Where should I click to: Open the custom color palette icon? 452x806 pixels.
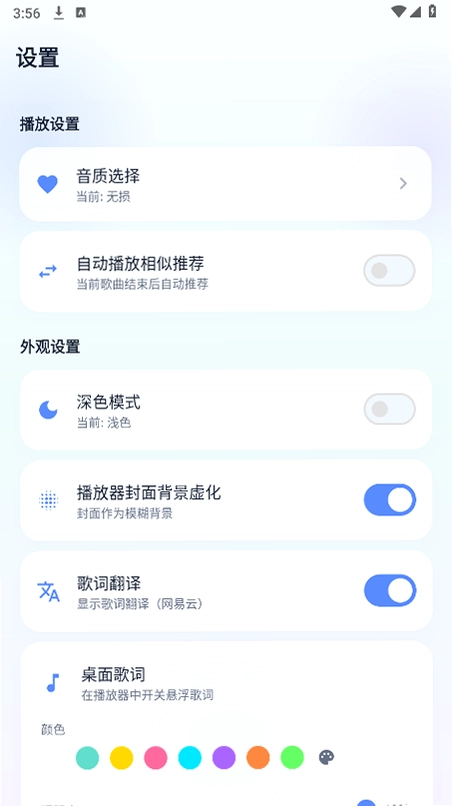pos(327,757)
